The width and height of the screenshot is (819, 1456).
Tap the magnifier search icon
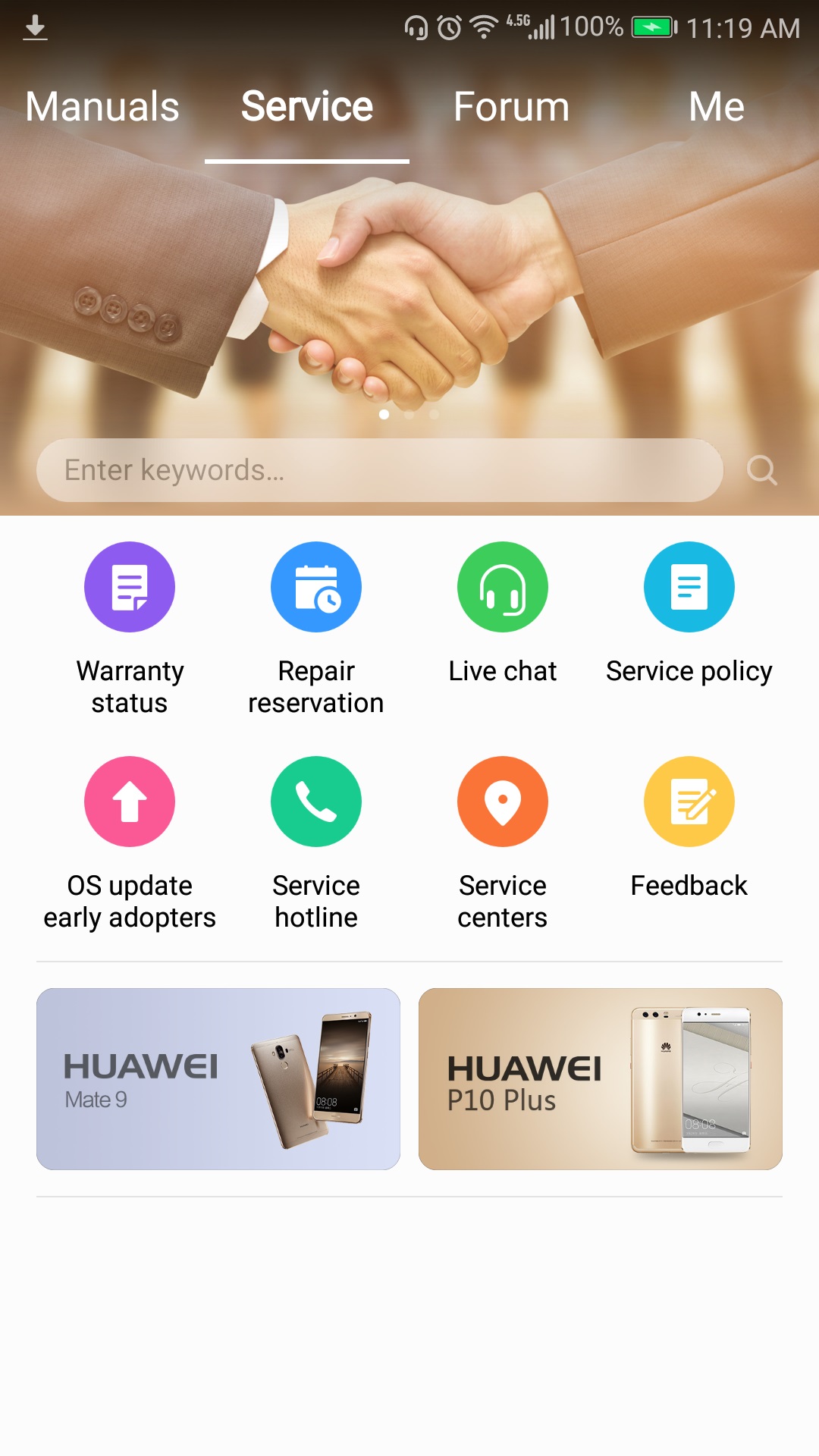(x=761, y=470)
